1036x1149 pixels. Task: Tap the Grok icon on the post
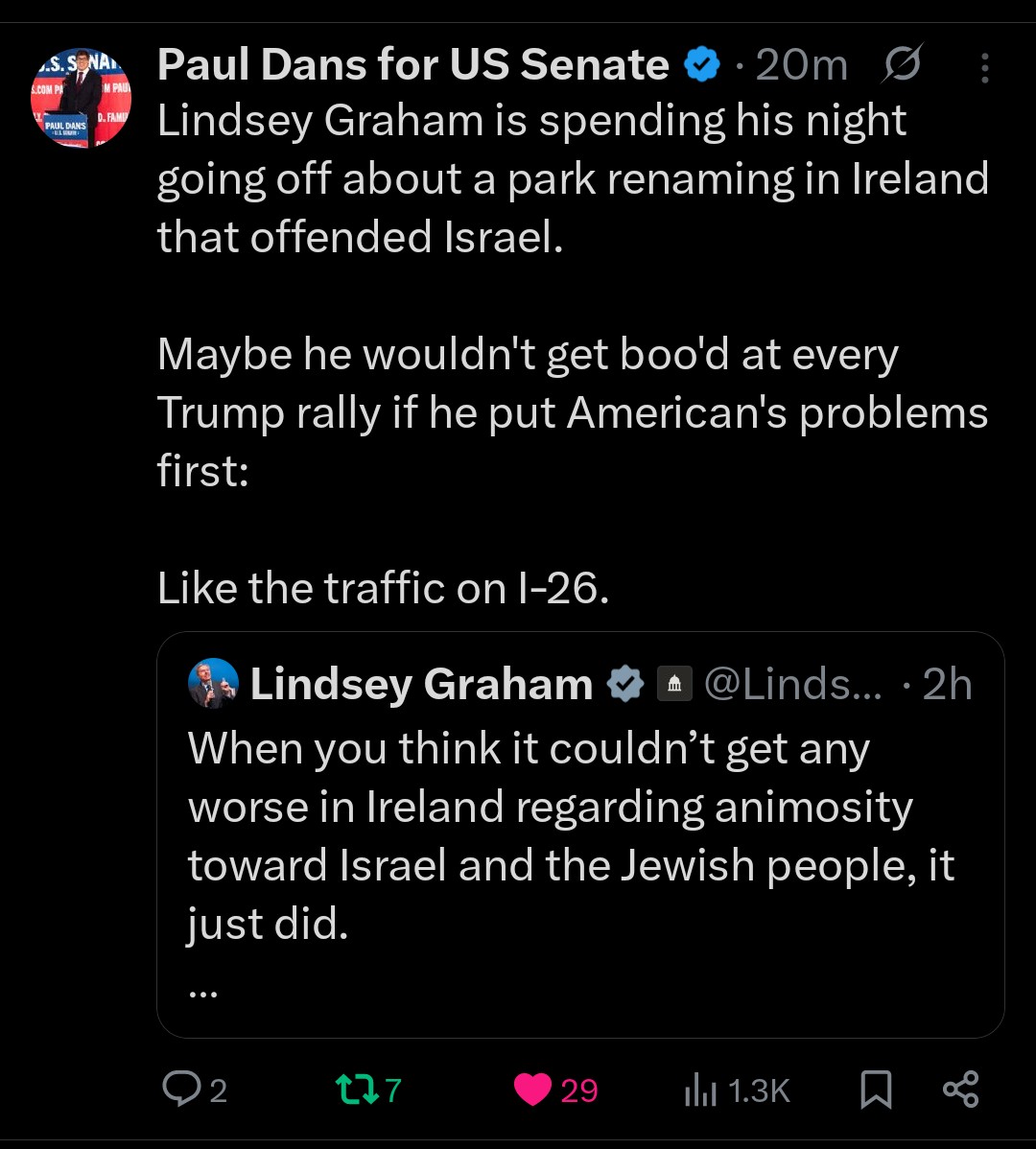903,65
